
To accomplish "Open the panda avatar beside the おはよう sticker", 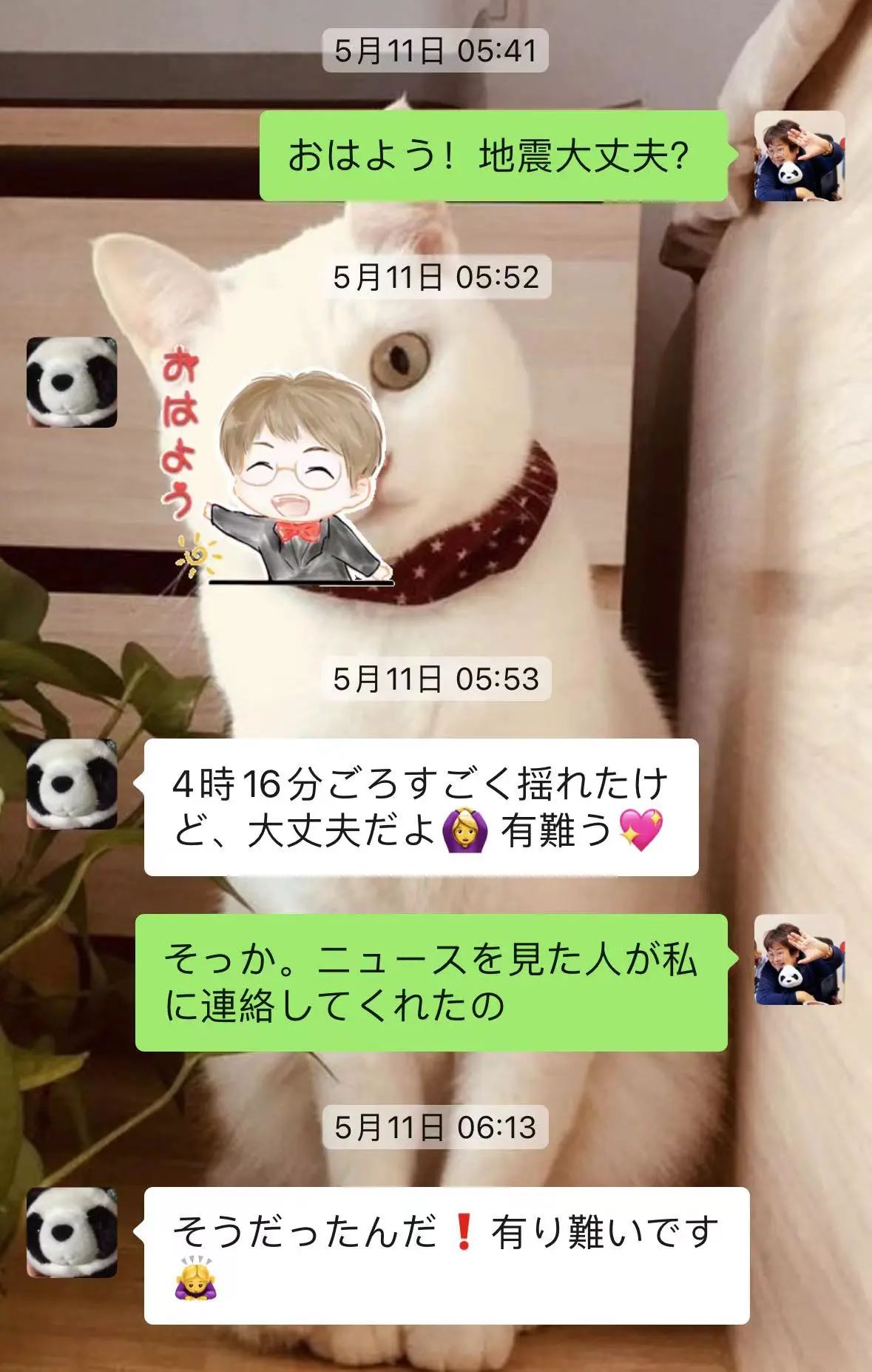I will (72, 382).
